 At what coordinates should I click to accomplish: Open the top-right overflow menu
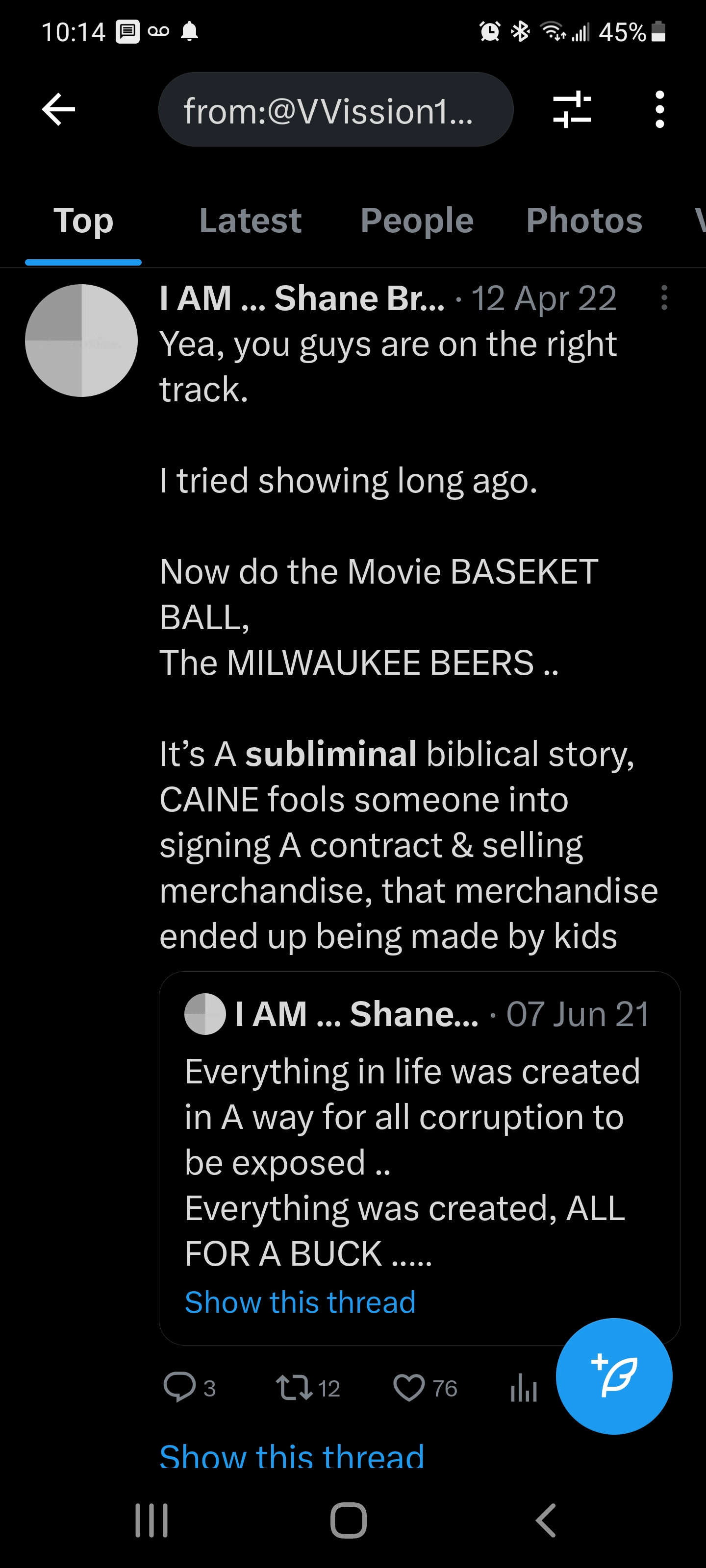coord(659,110)
